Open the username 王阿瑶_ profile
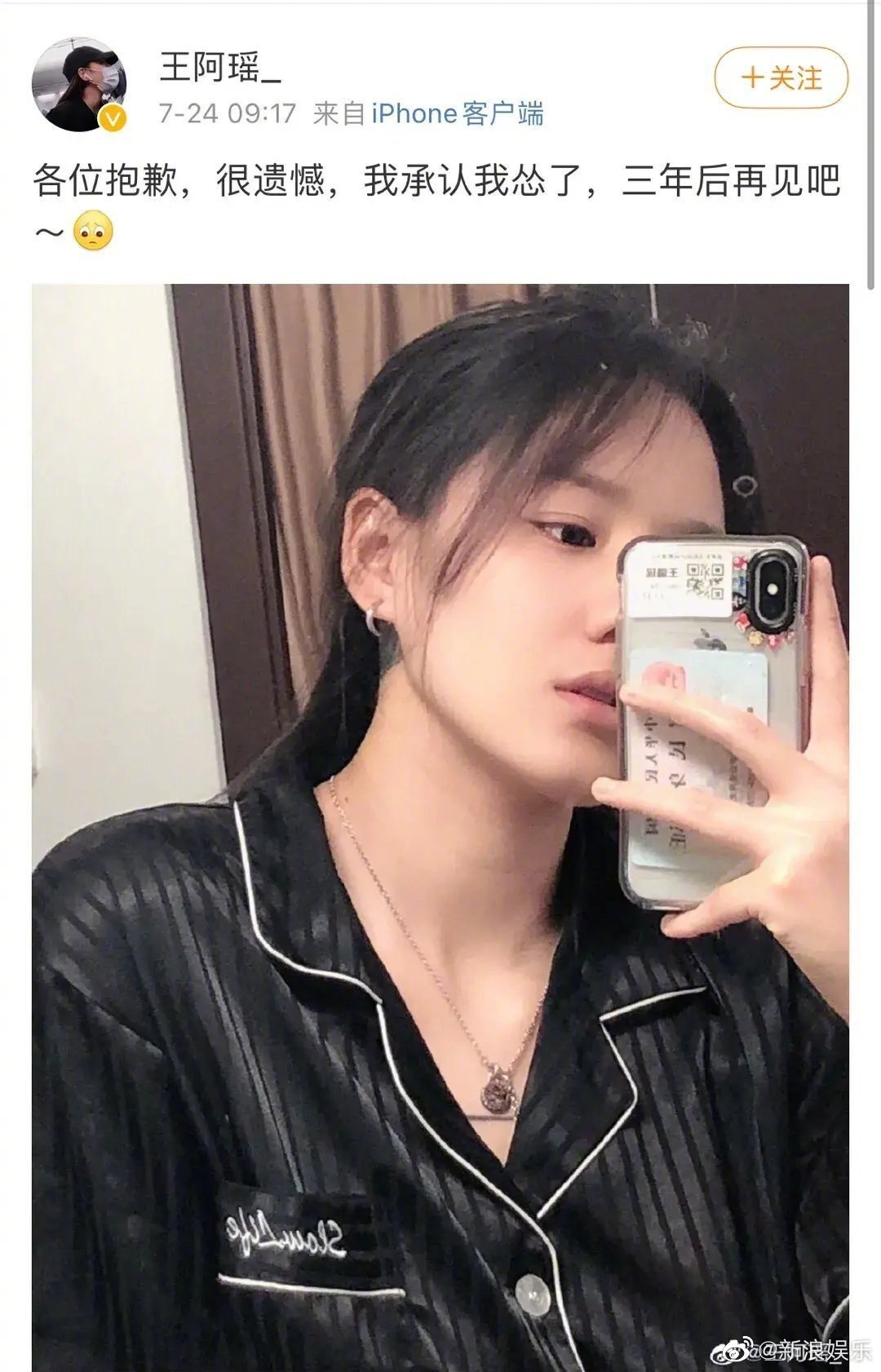This screenshot has height=1372, width=881. click(220, 67)
